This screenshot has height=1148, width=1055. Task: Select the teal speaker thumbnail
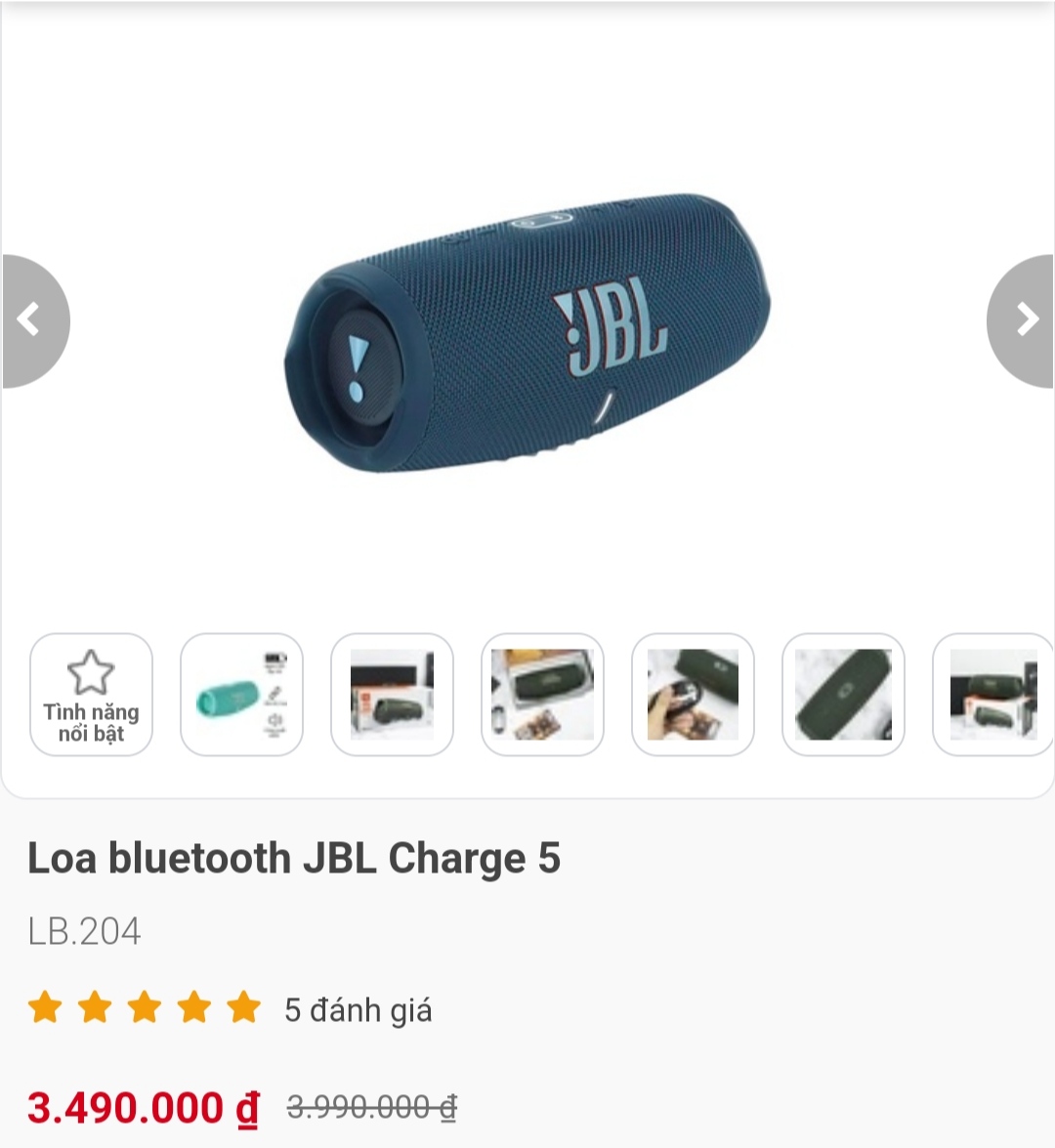241,695
